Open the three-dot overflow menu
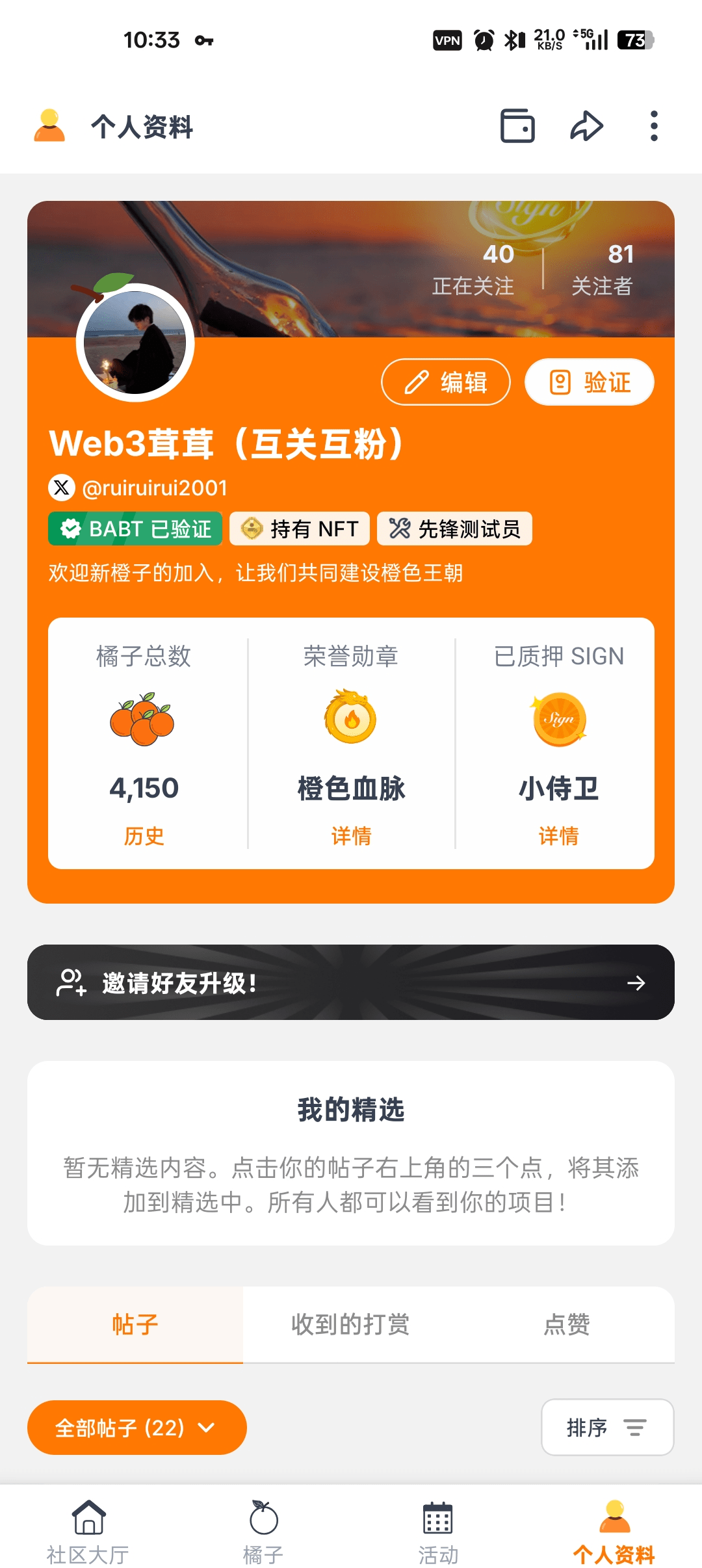702x1568 pixels. tap(654, 125)
